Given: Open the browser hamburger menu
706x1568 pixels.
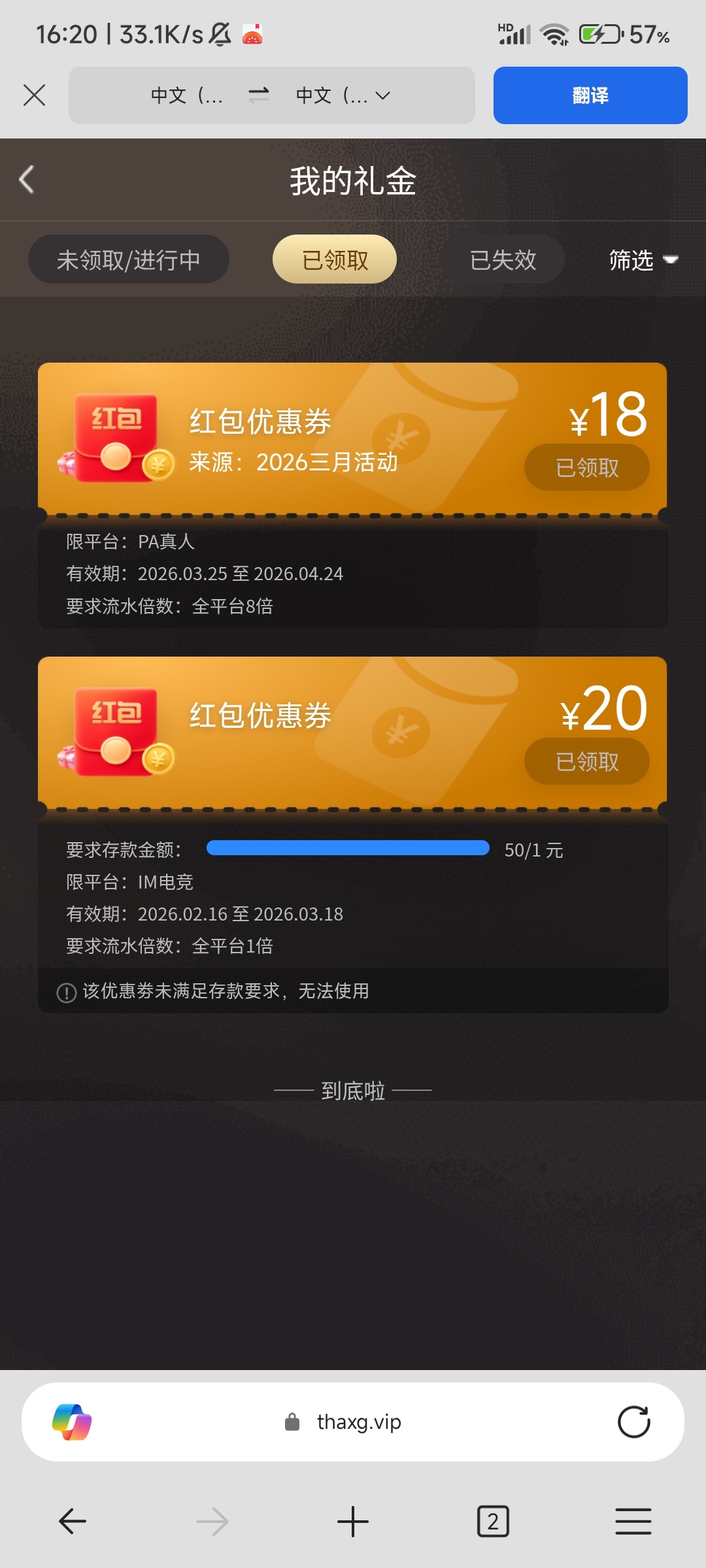Looking at the screenshot, I should [633, 1521].
